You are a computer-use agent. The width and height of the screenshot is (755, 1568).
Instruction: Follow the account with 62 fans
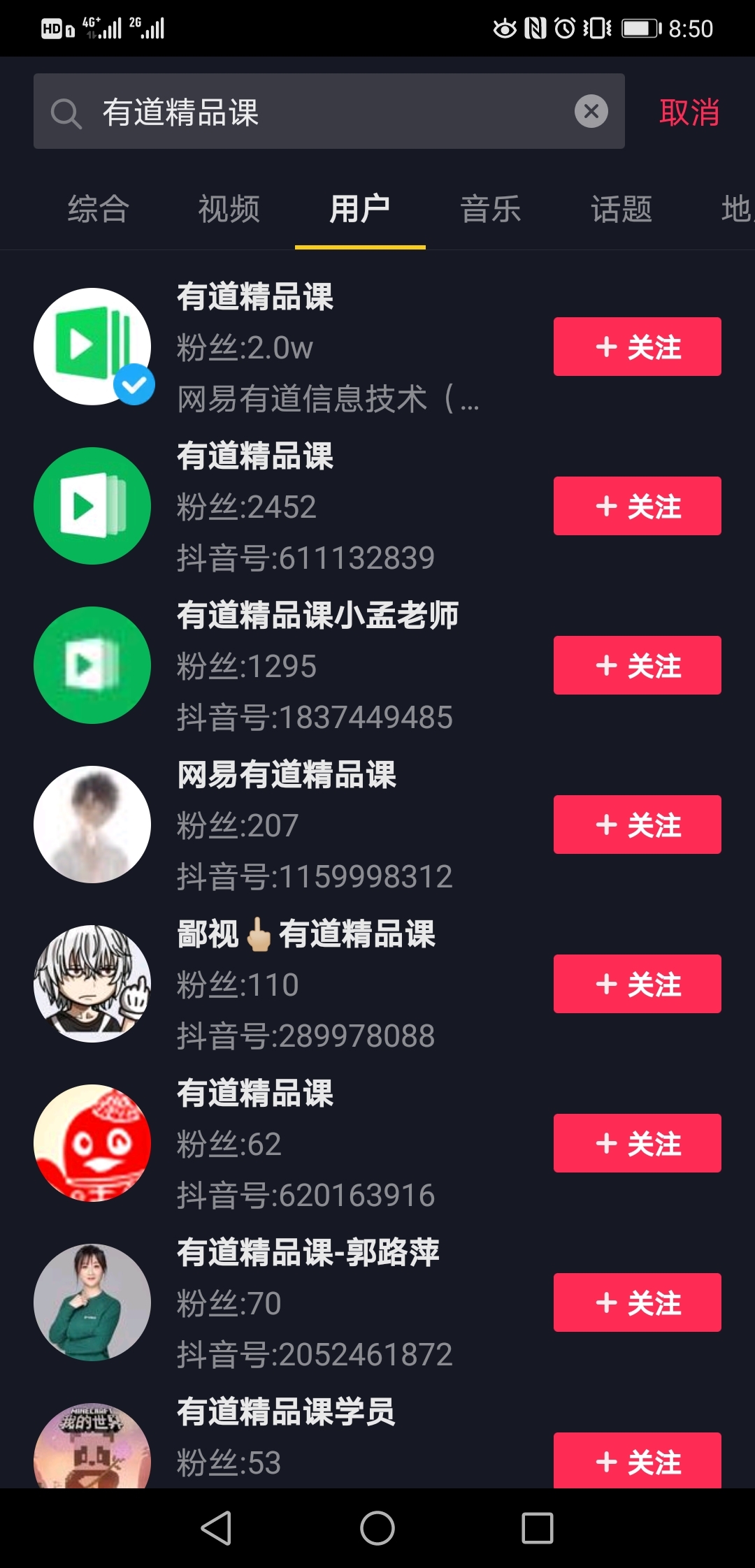click(637, 1143)
